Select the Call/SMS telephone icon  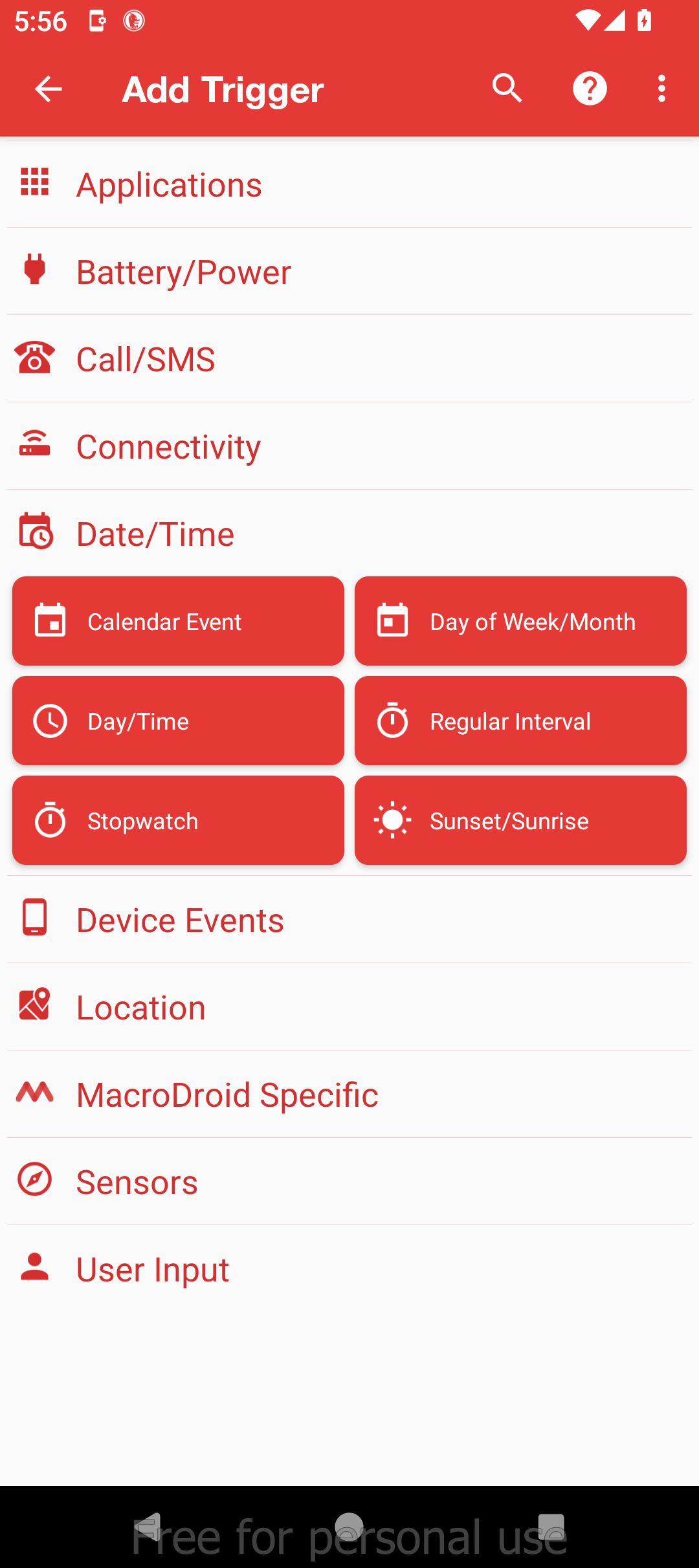[34, 358]
